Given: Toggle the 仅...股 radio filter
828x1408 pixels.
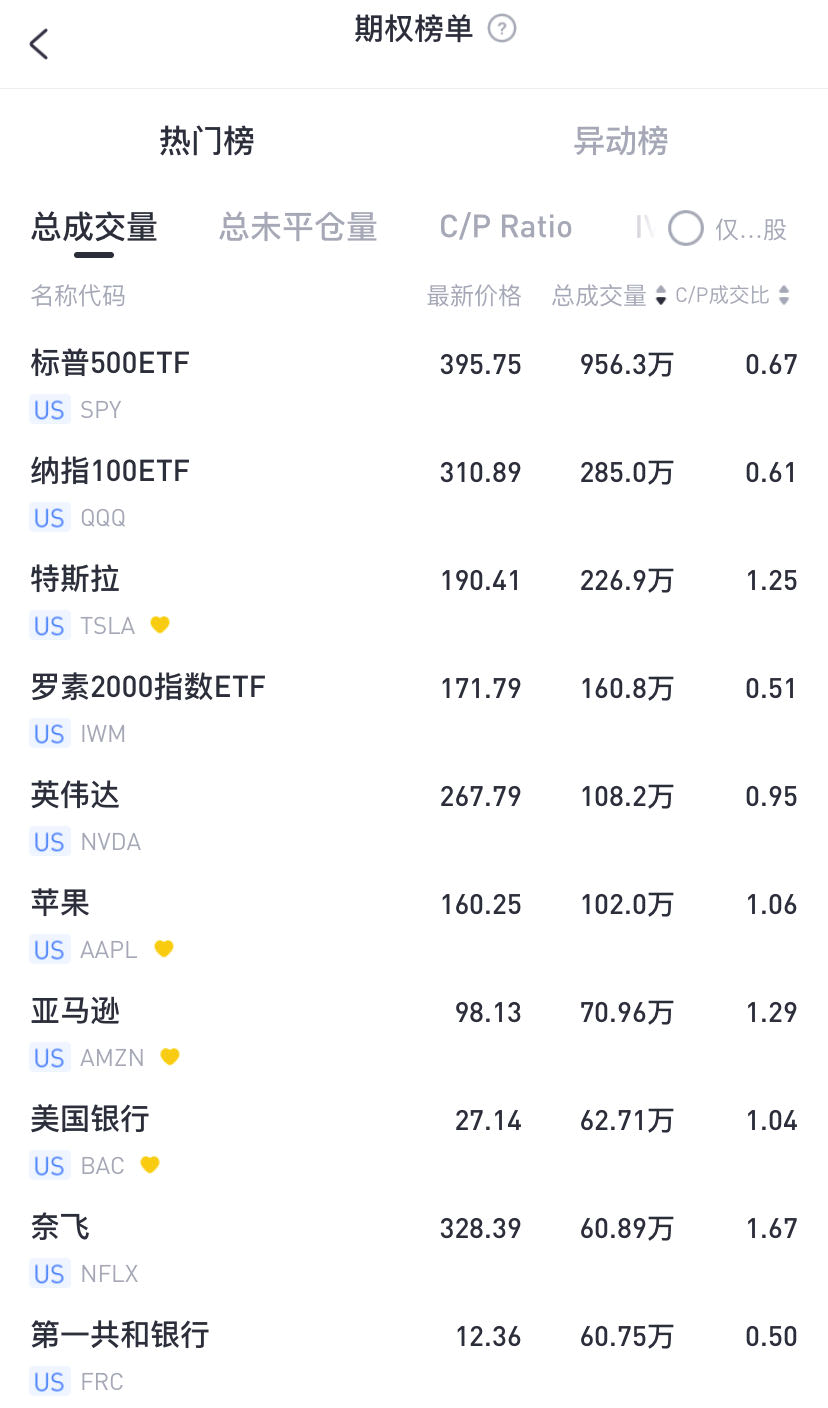Looking at the screenshot, I should (687, 229).
